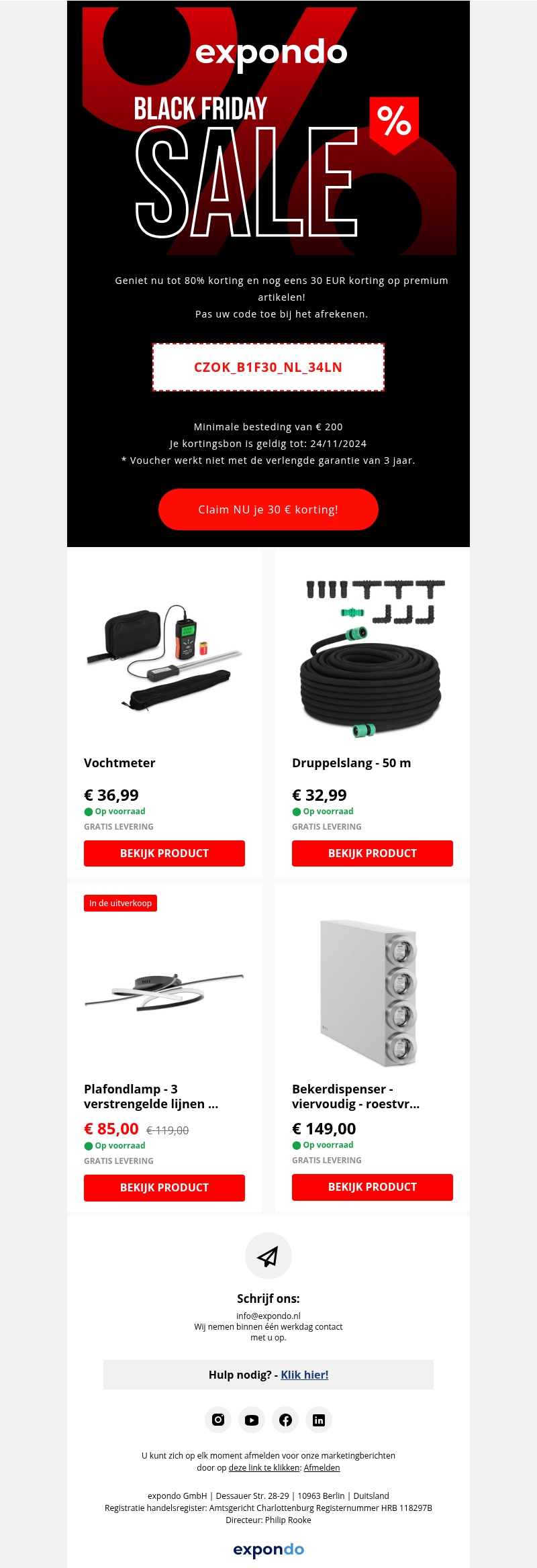Open expondo's YouTube channel

[252, 1420]
